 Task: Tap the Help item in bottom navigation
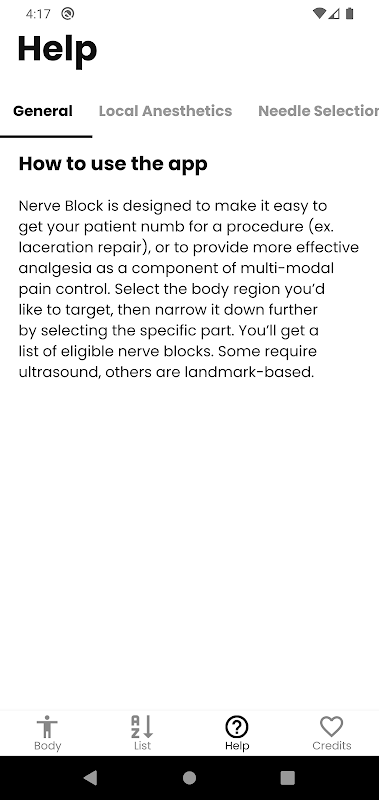click(237, 733)
